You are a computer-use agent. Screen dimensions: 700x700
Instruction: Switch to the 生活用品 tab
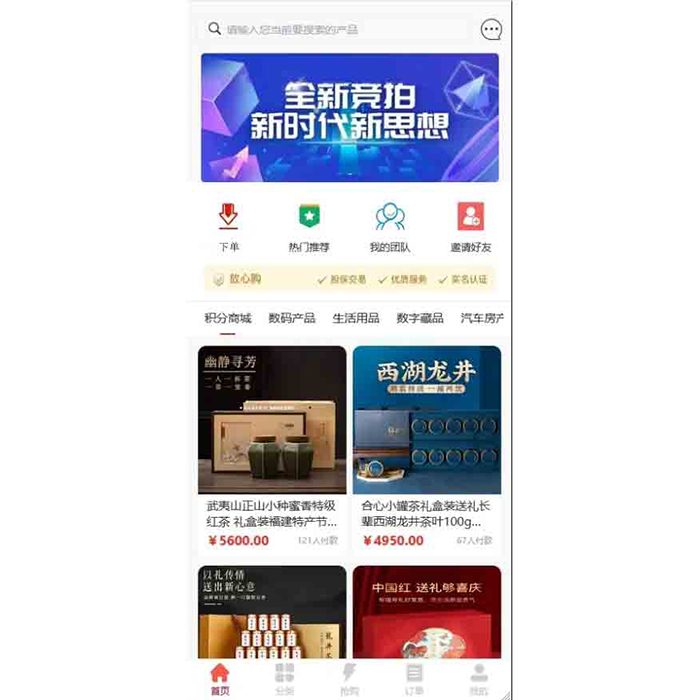(x=356, y=318)
